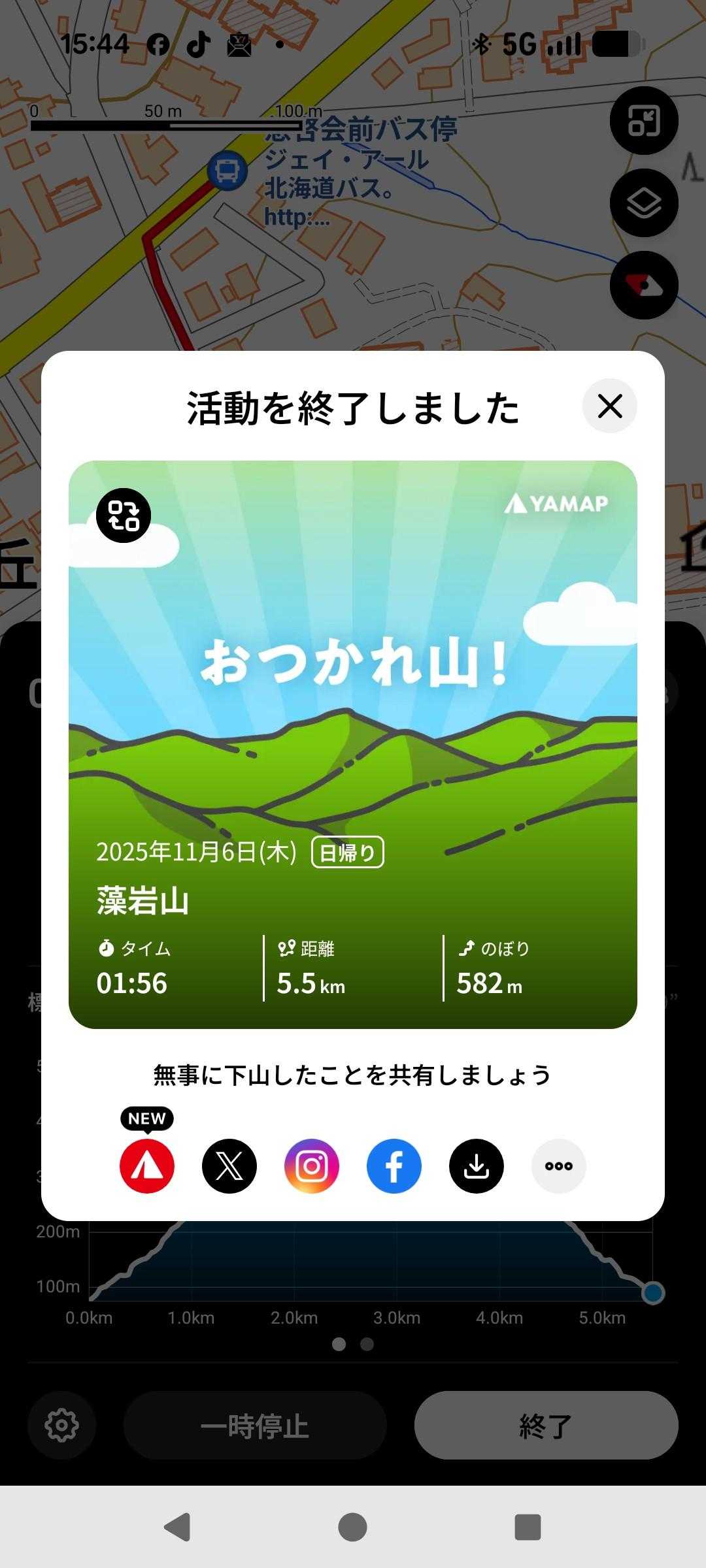Share the activity to YAMAP
Viewport: 706px width, 1568px height.
coord(147,1166)
